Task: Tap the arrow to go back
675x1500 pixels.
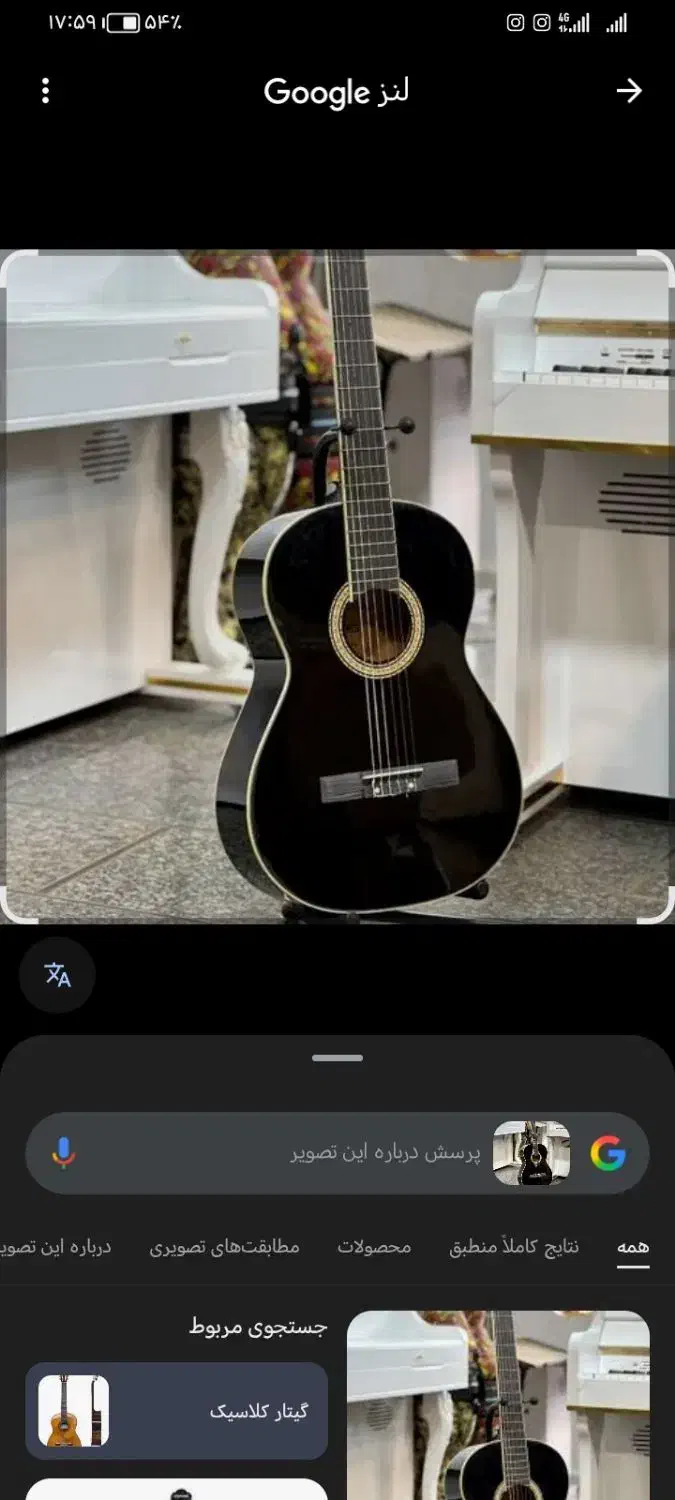Action: (x=628, y=92)
